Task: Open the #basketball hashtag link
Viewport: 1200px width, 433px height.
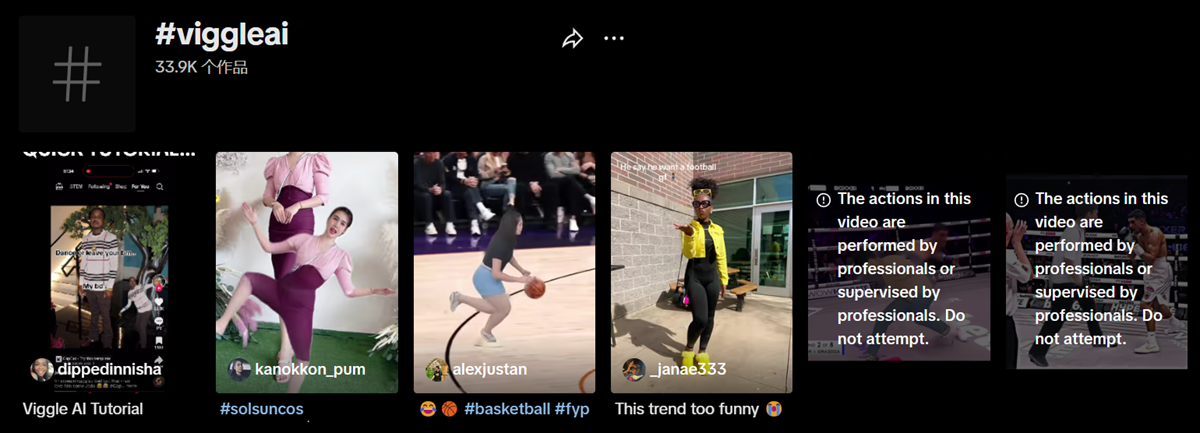Action: tap(507, 409)
